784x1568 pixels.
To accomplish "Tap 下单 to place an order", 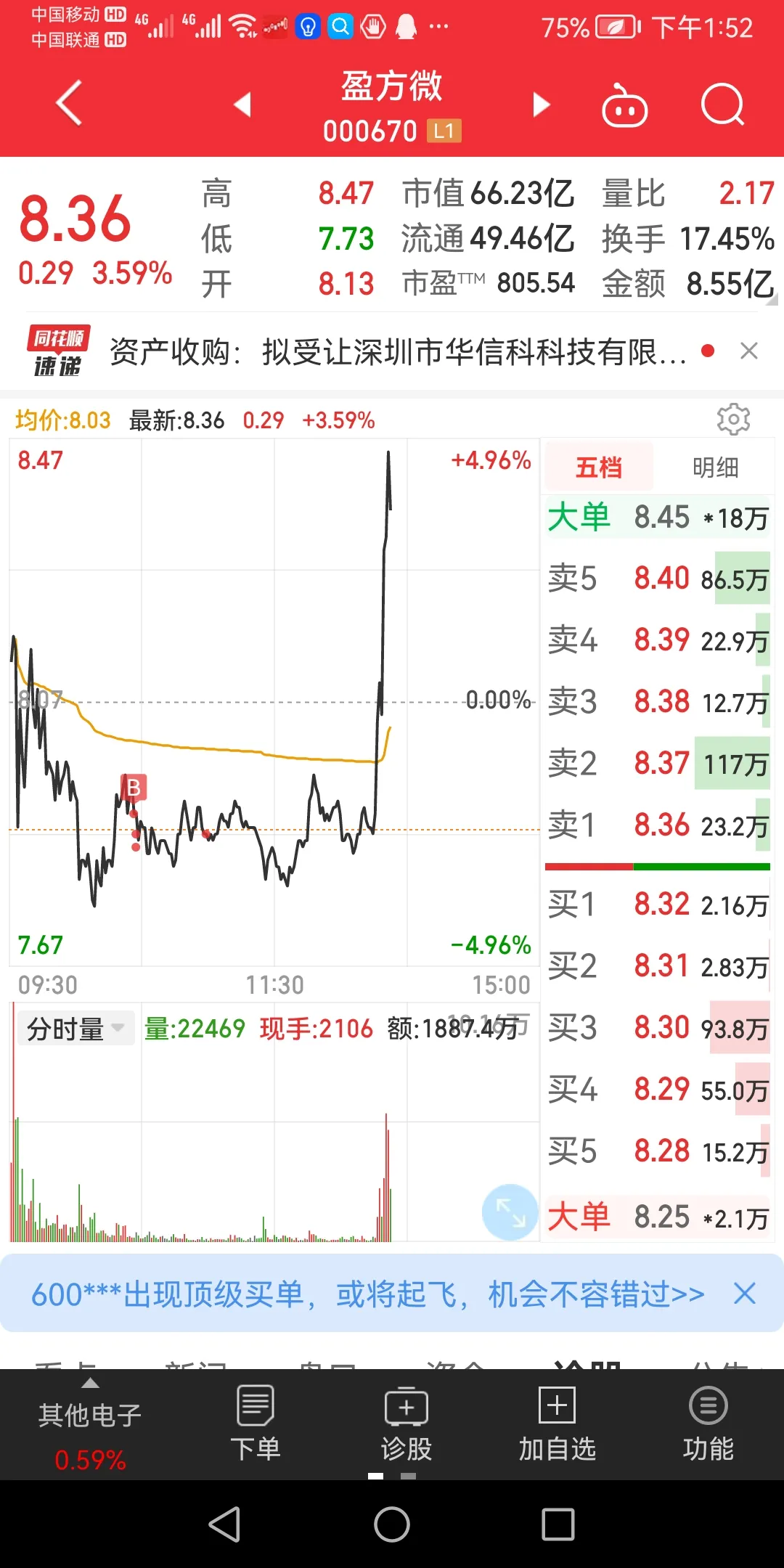I will tap(256, 1424).
